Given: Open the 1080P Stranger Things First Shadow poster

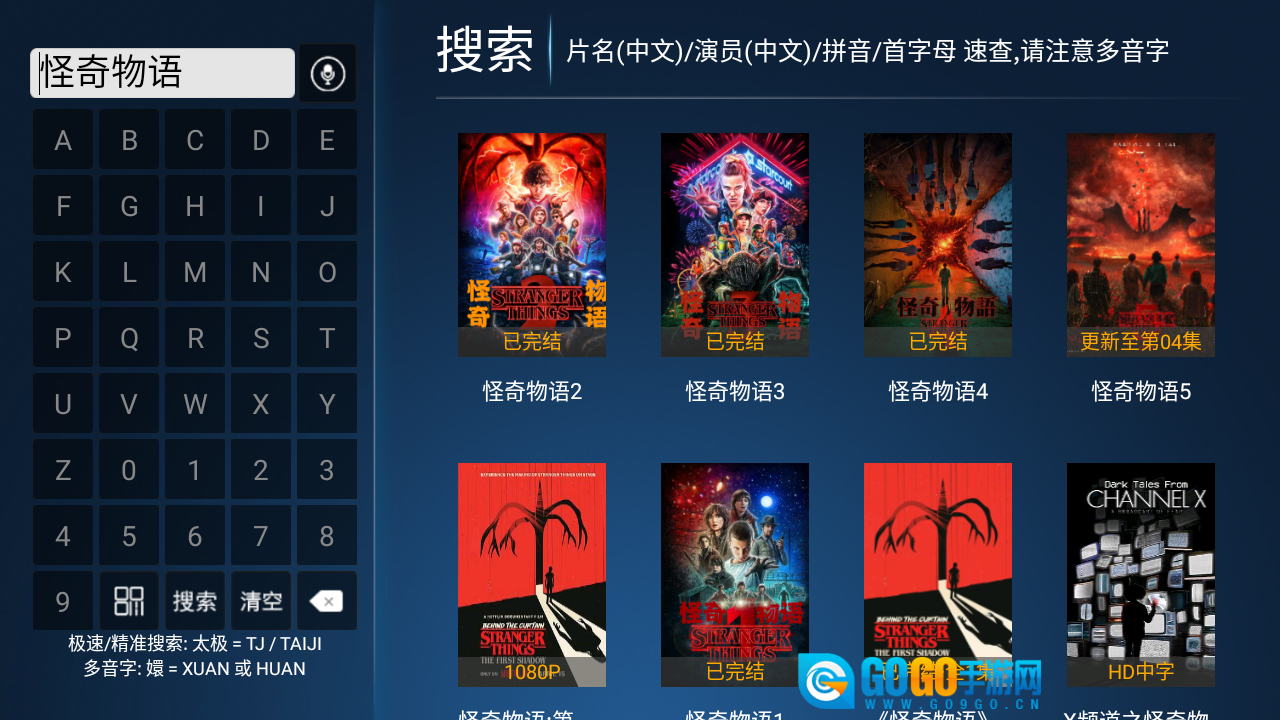Looking at the screenshot, I should coord(532,575).
